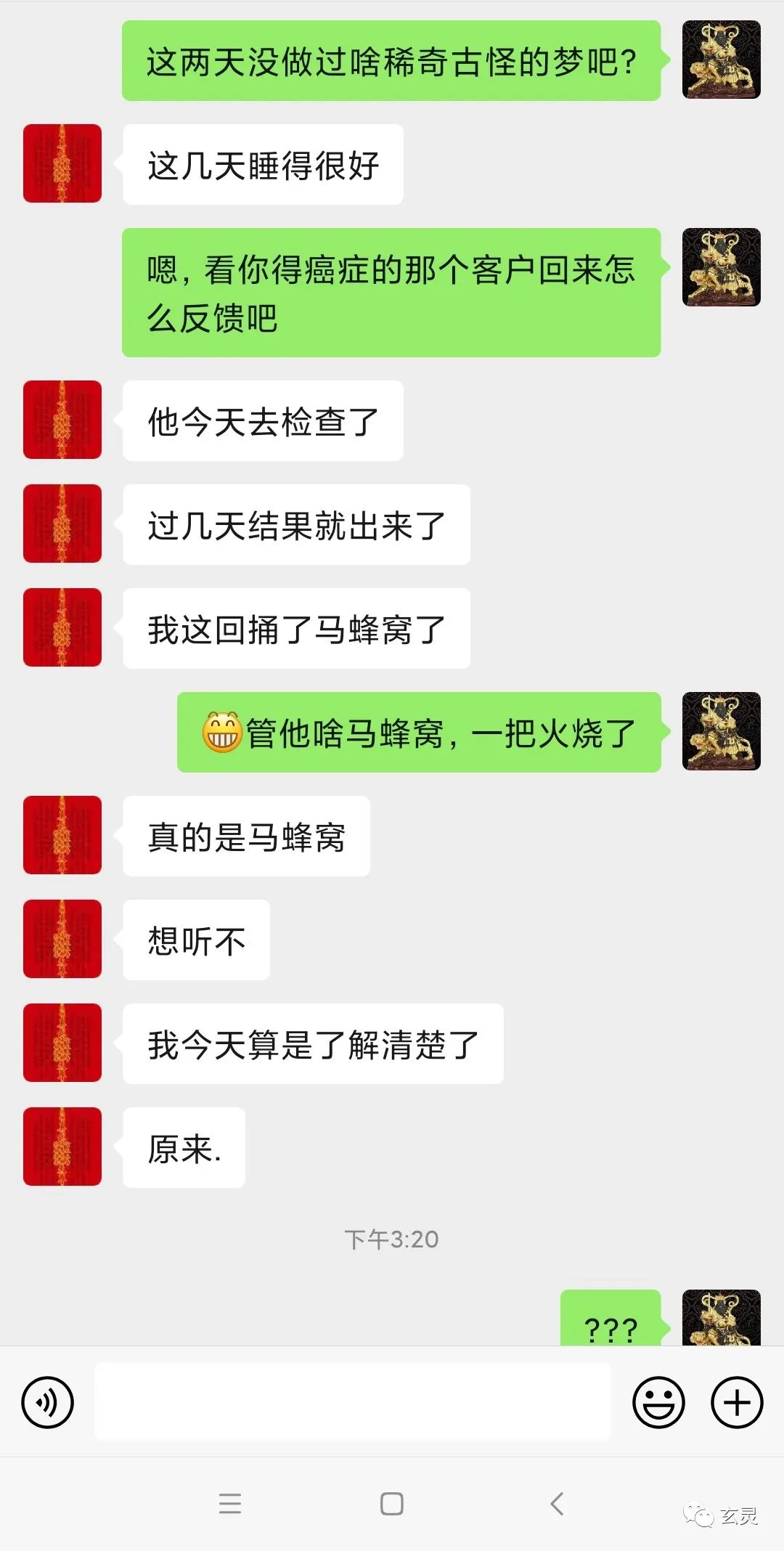Go back with system back button

557,1503
